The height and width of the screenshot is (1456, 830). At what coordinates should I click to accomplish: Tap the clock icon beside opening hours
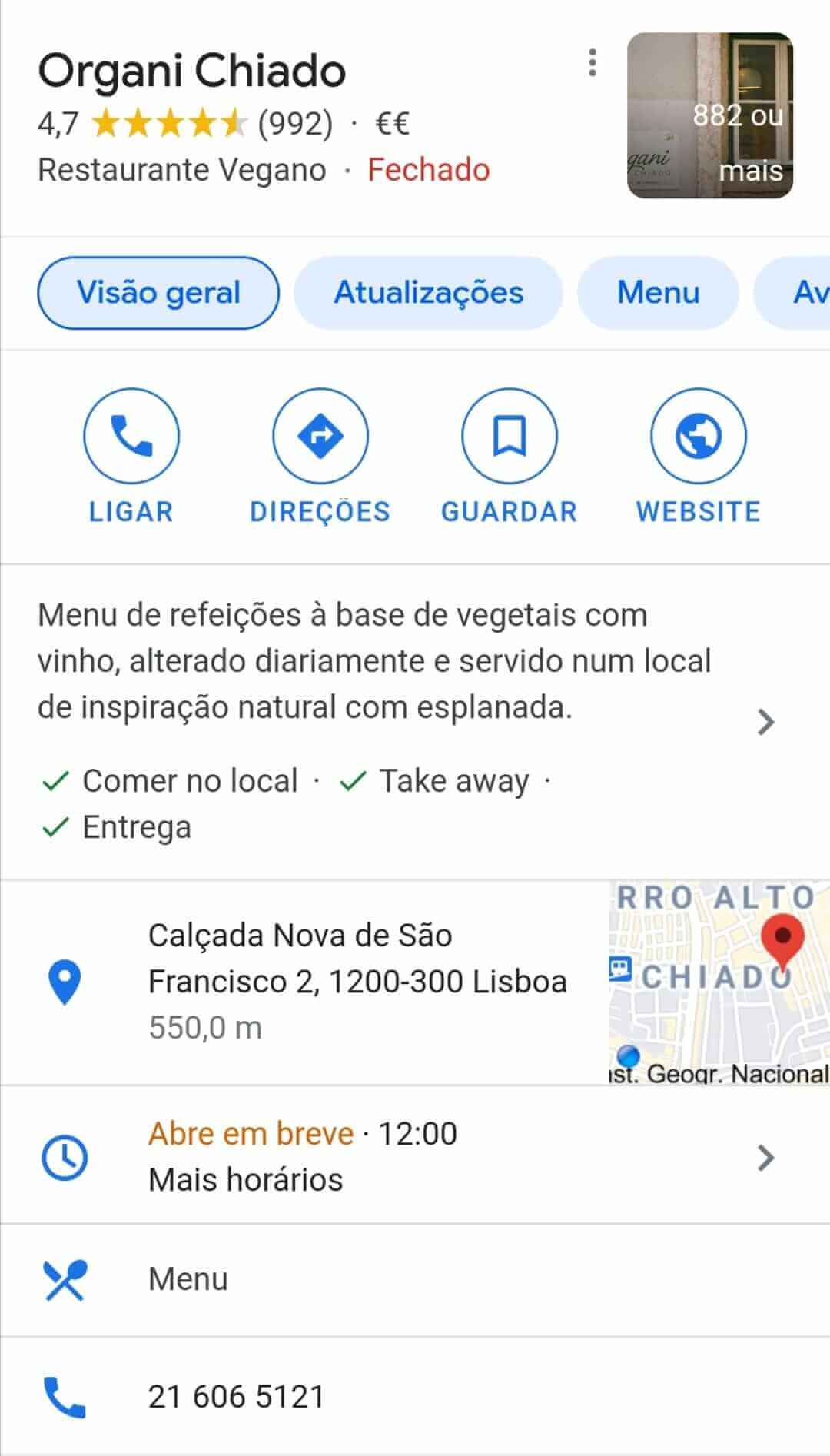click(x=65, y=1155)
